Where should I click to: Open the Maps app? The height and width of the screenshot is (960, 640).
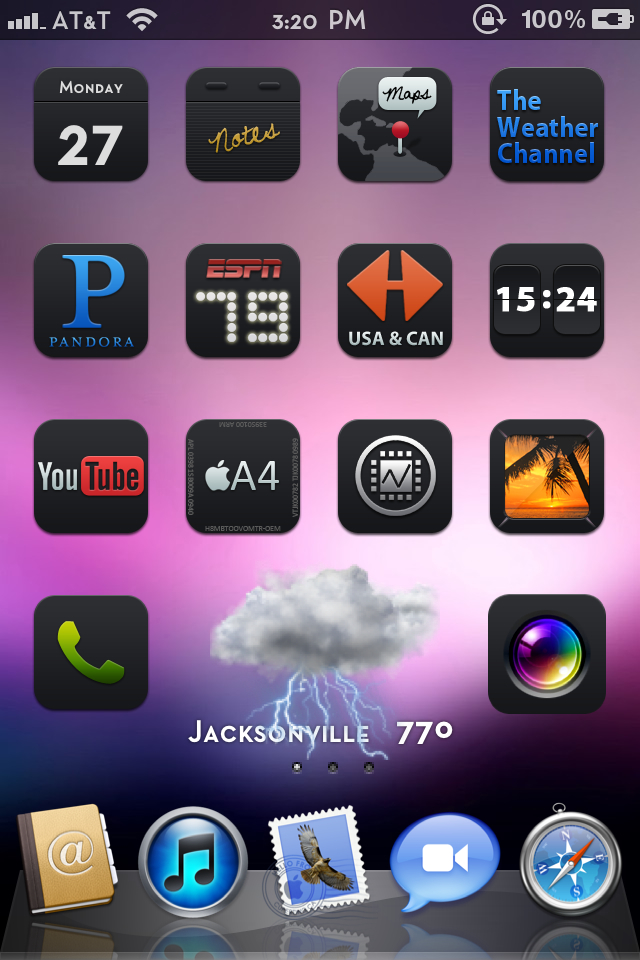pyautogui.click(x=395, y=125)
